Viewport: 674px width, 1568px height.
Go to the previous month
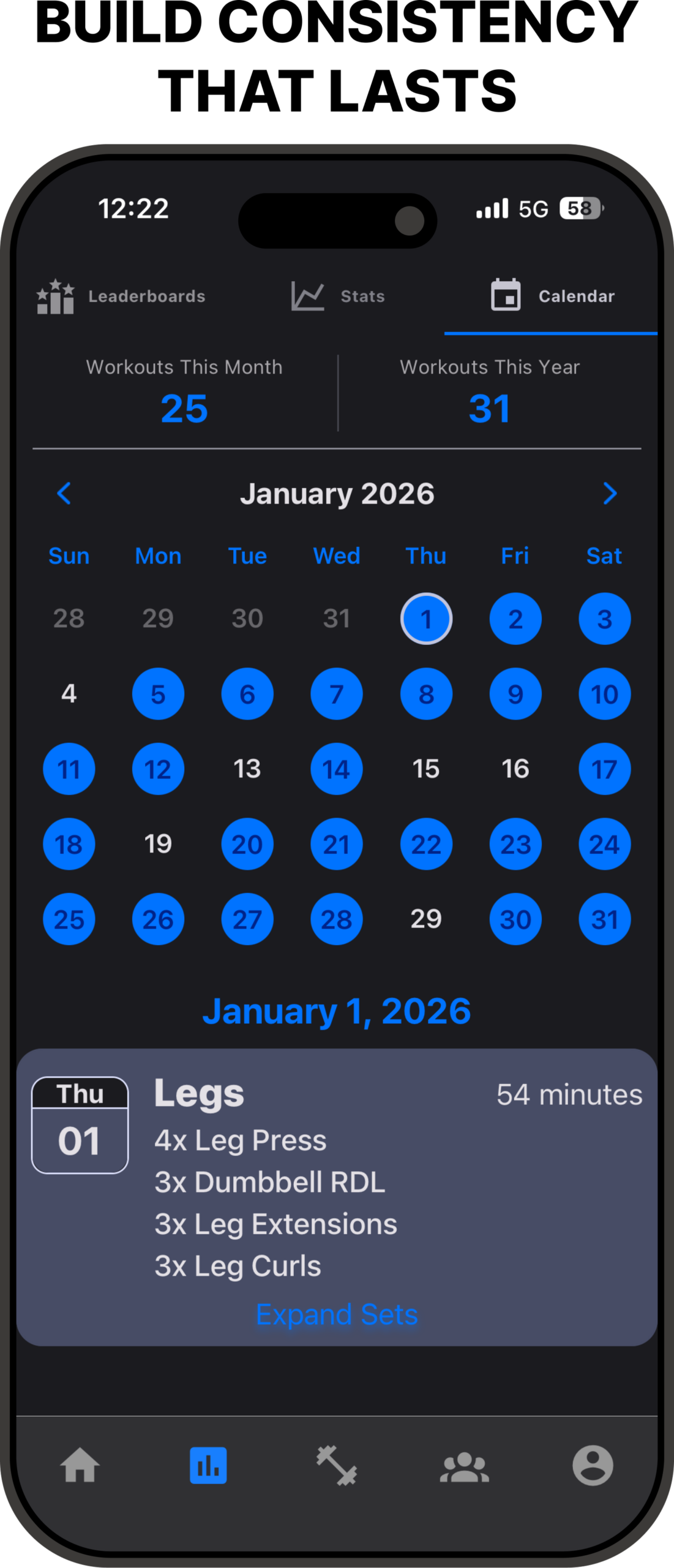pos(64,494)
